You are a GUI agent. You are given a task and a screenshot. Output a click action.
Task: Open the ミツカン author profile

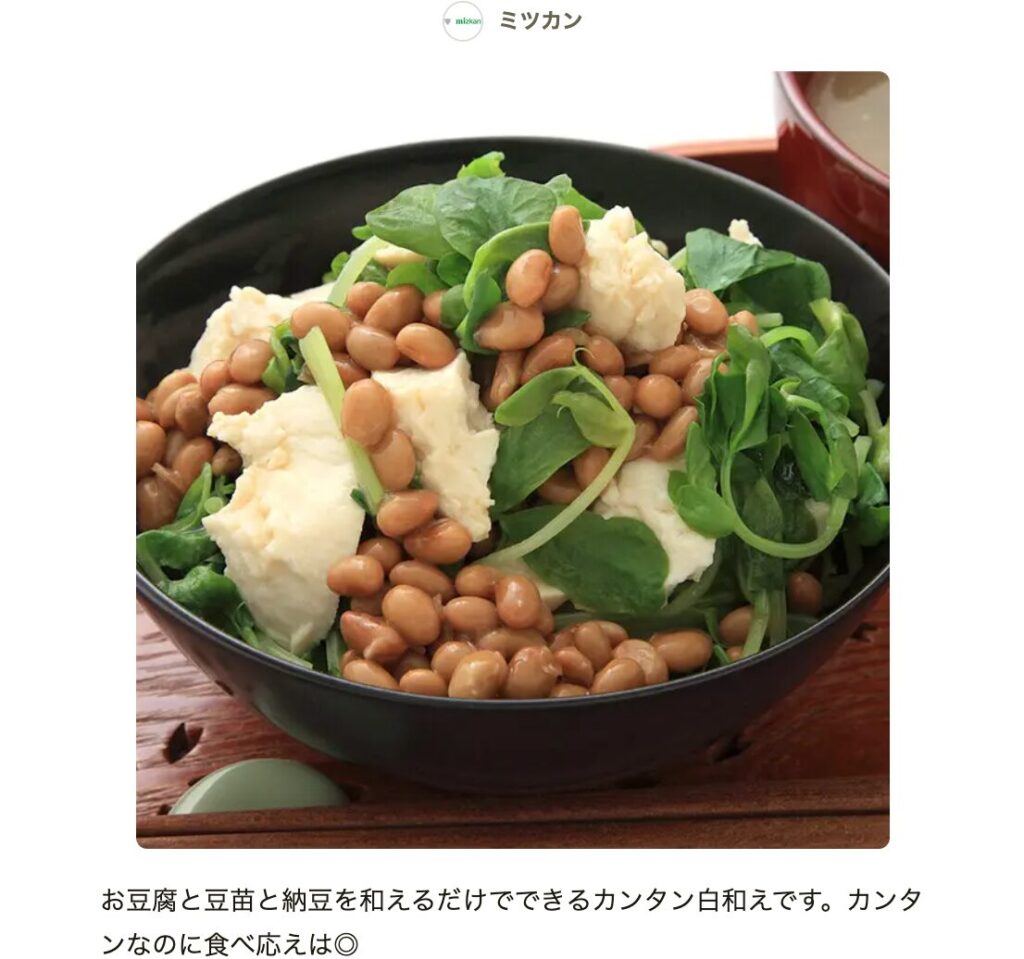click(539, 21)
